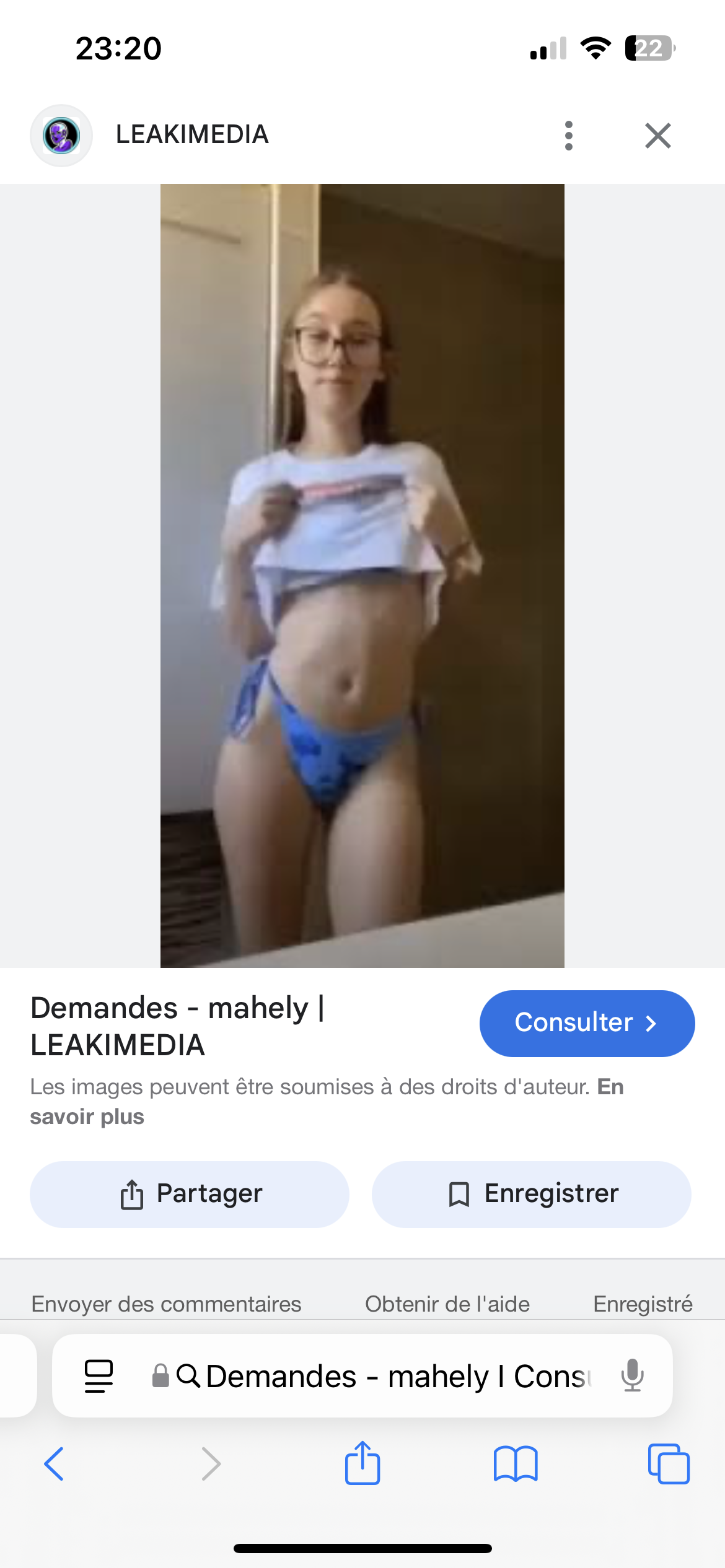Open the Enregistré link
The width and height of the screenshot is (725, 1568).
642,1304
